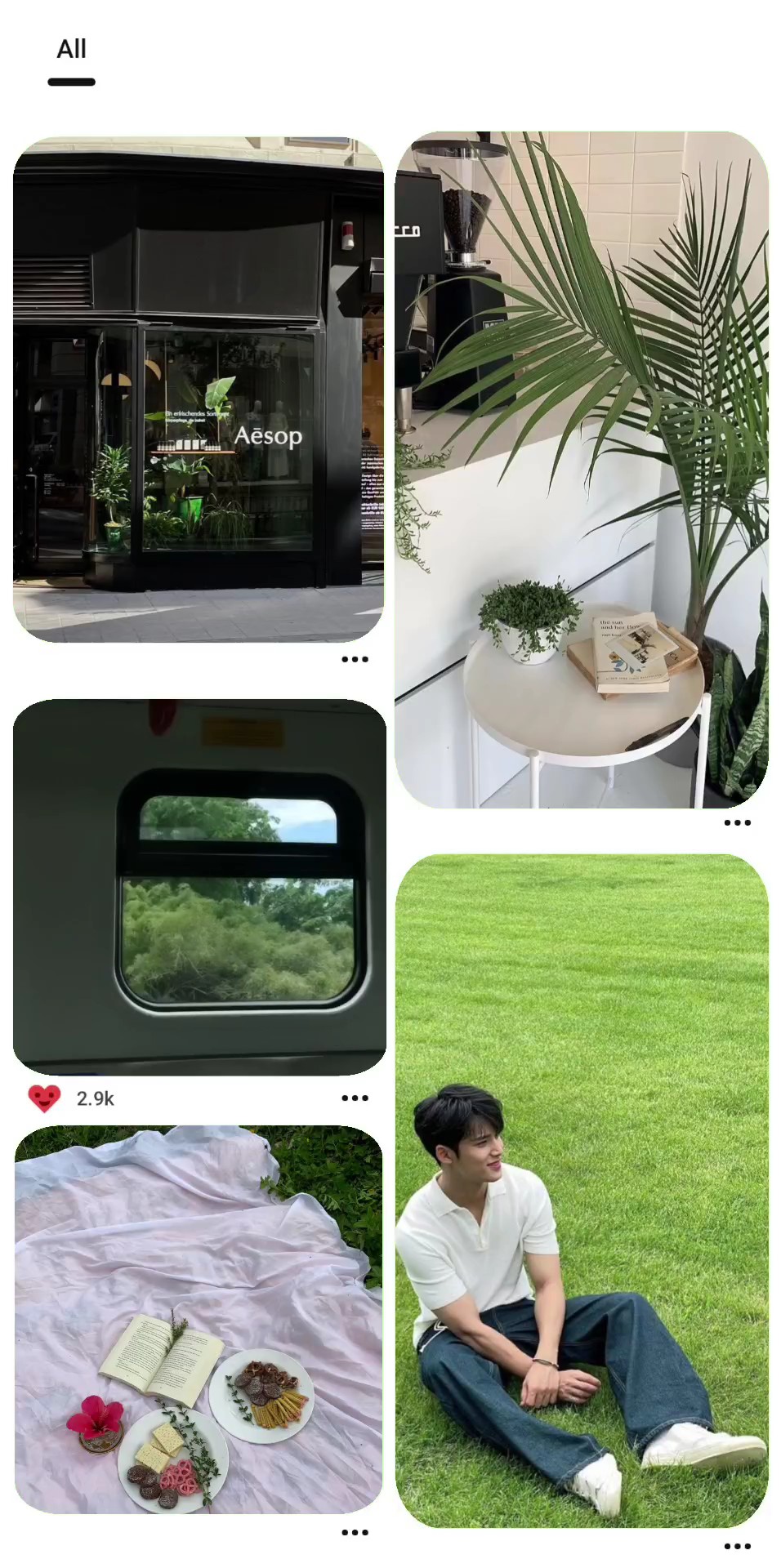Select the All tab
Image resolution: width=781 pixels, height=1568 pixels.
point(71,50)
